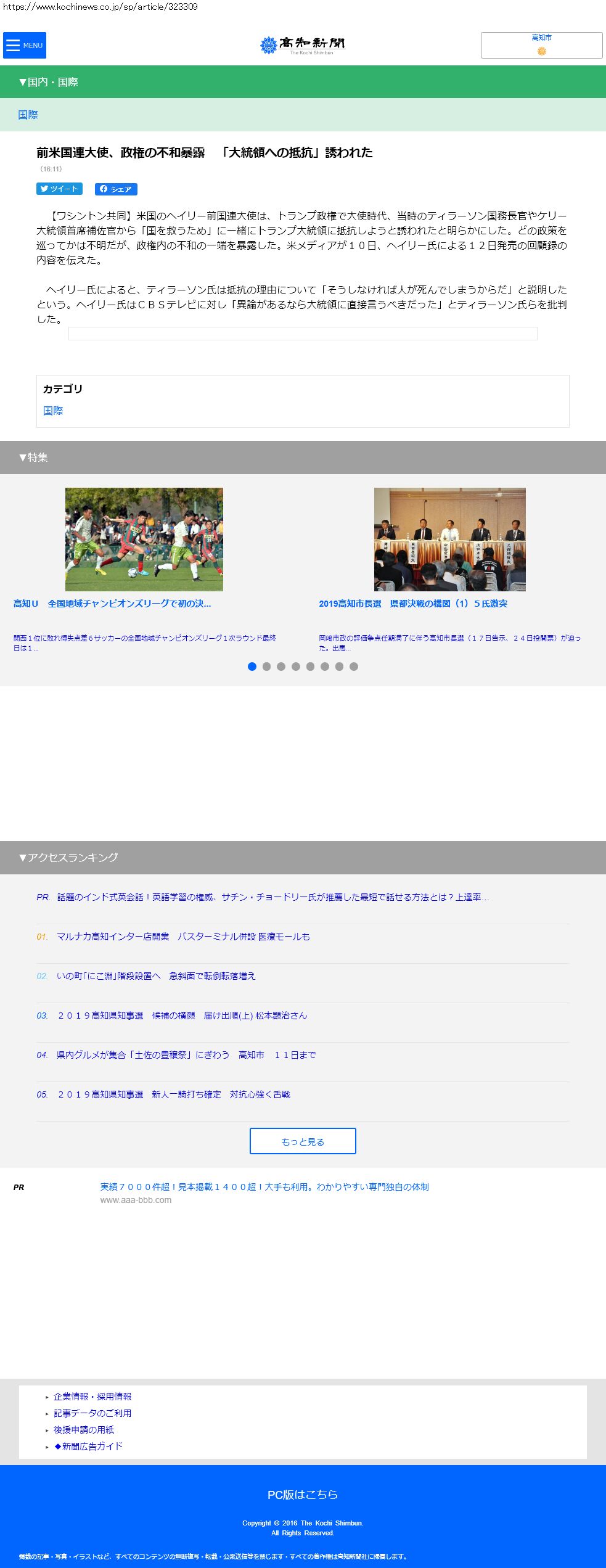Open the ranking 03 候補の横顔 article

pos(182,1016)
